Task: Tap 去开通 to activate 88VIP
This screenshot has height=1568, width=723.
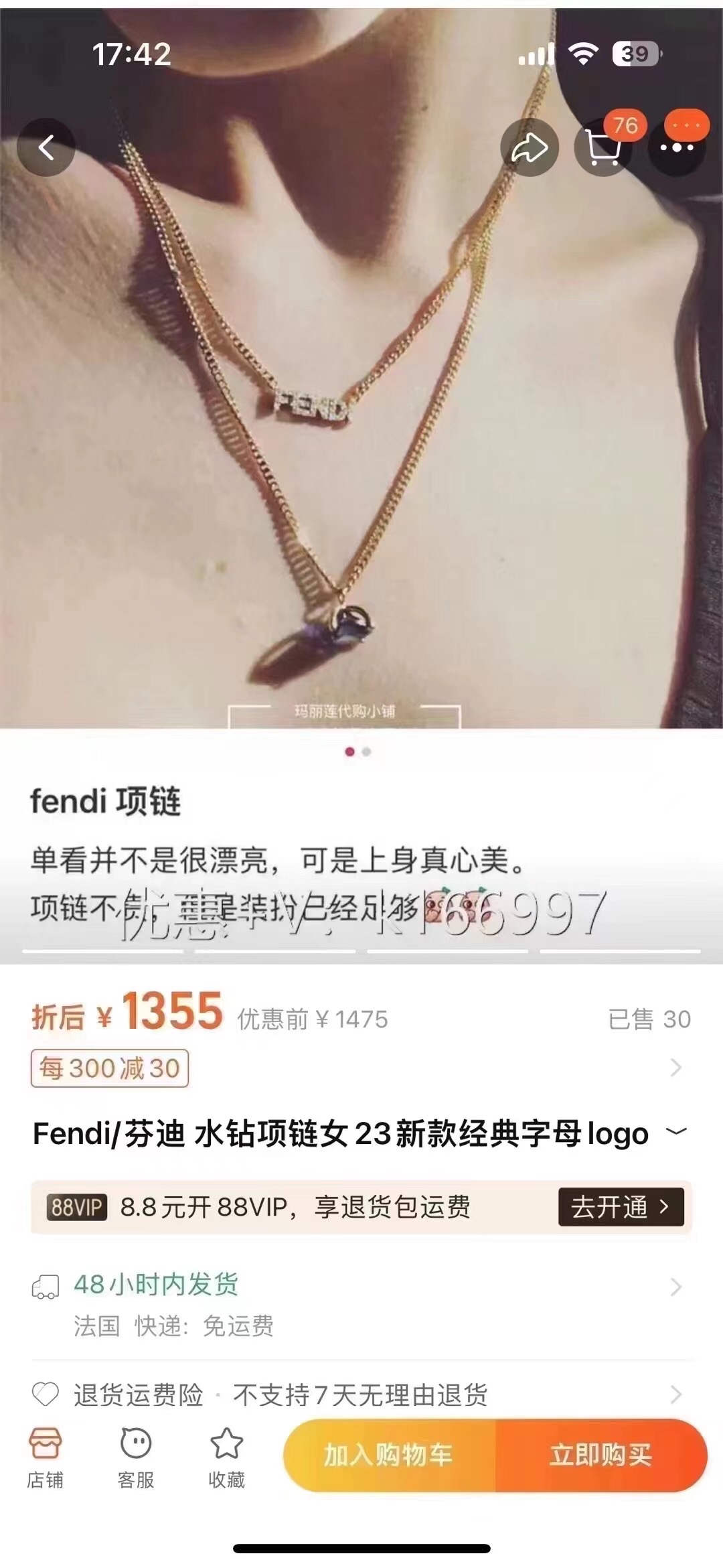Action: coord(621,1207)
